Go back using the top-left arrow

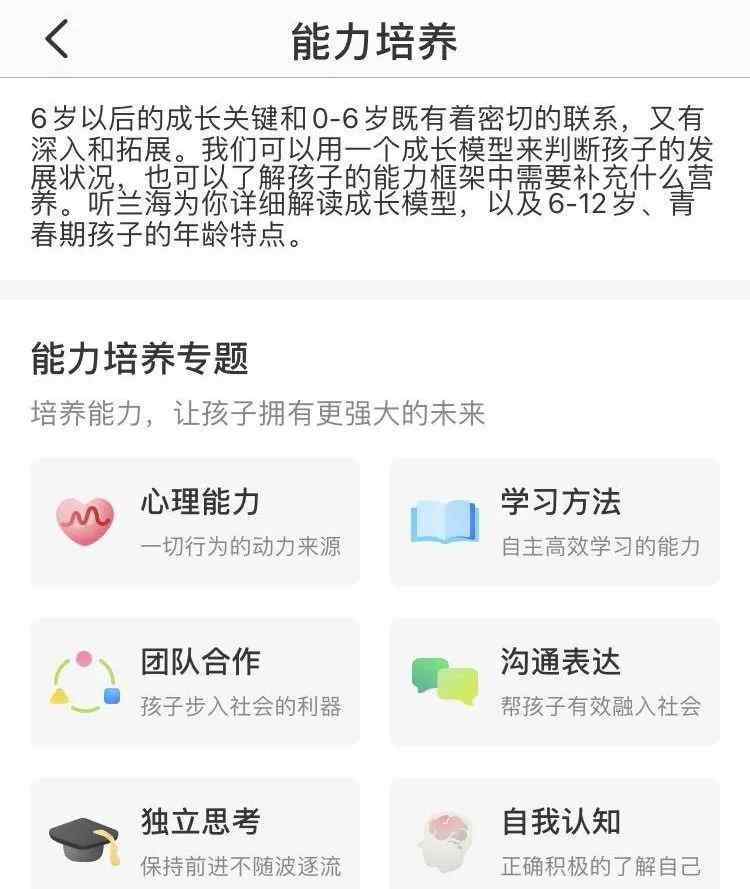tap(57, 40)
